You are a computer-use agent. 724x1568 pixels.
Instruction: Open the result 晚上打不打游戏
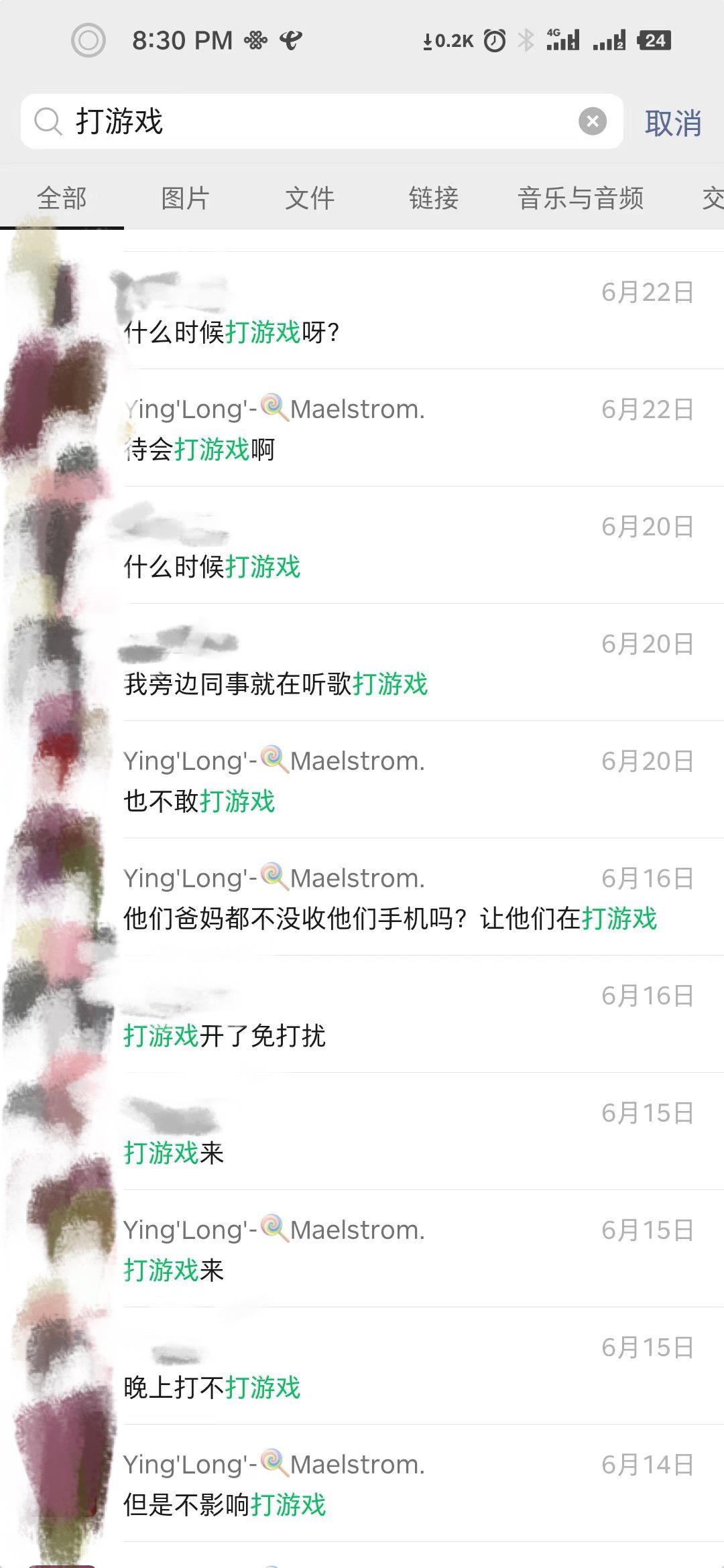362,1366
